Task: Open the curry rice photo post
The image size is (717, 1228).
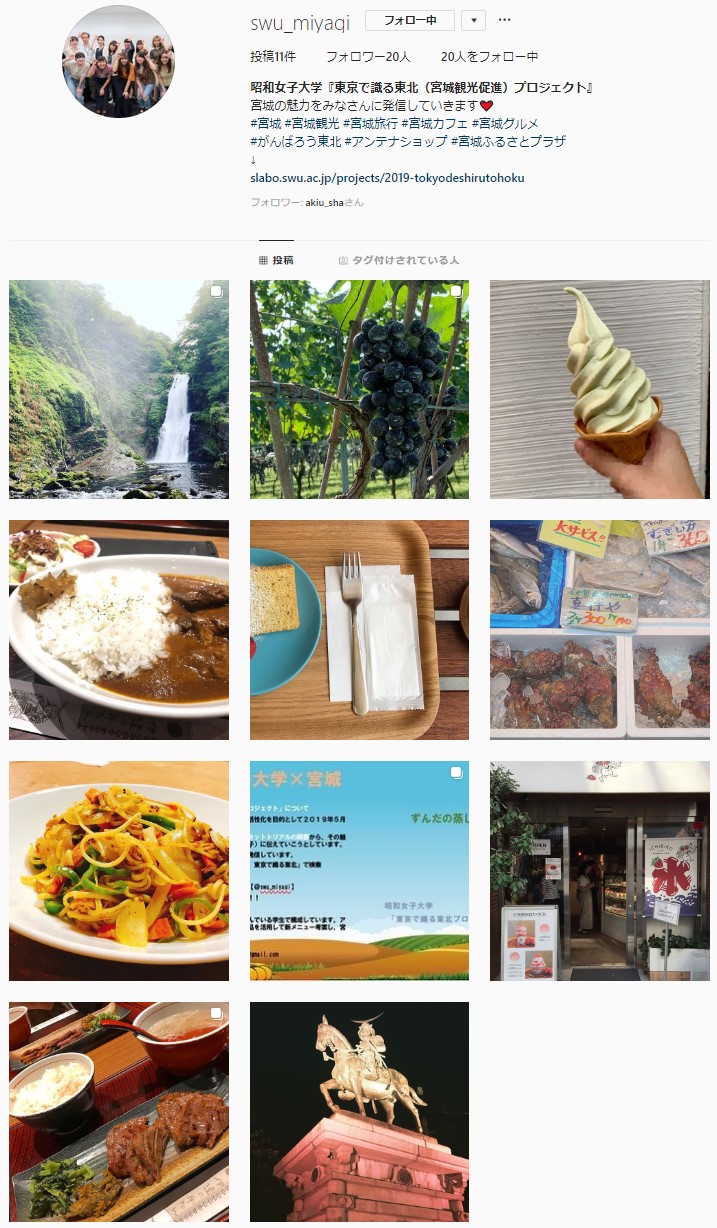Action: (x=119, y=630)
